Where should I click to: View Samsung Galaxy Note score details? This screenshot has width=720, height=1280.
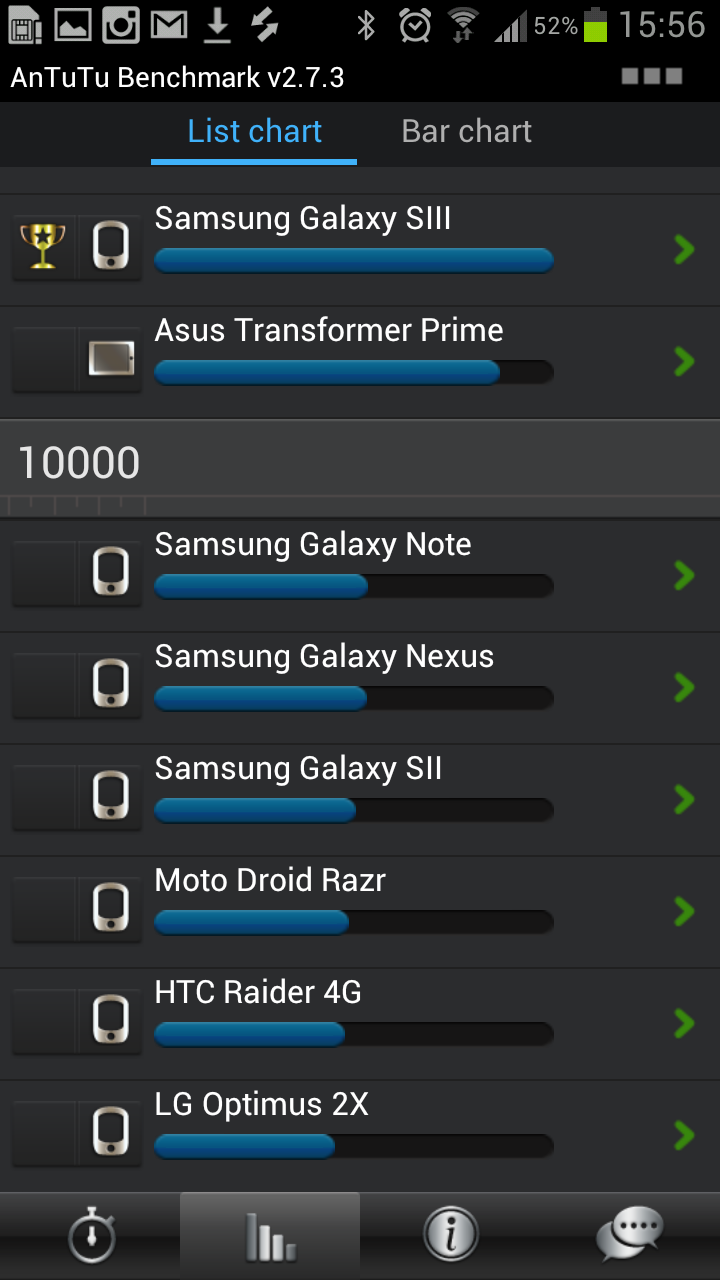click(x=360, y=575)
